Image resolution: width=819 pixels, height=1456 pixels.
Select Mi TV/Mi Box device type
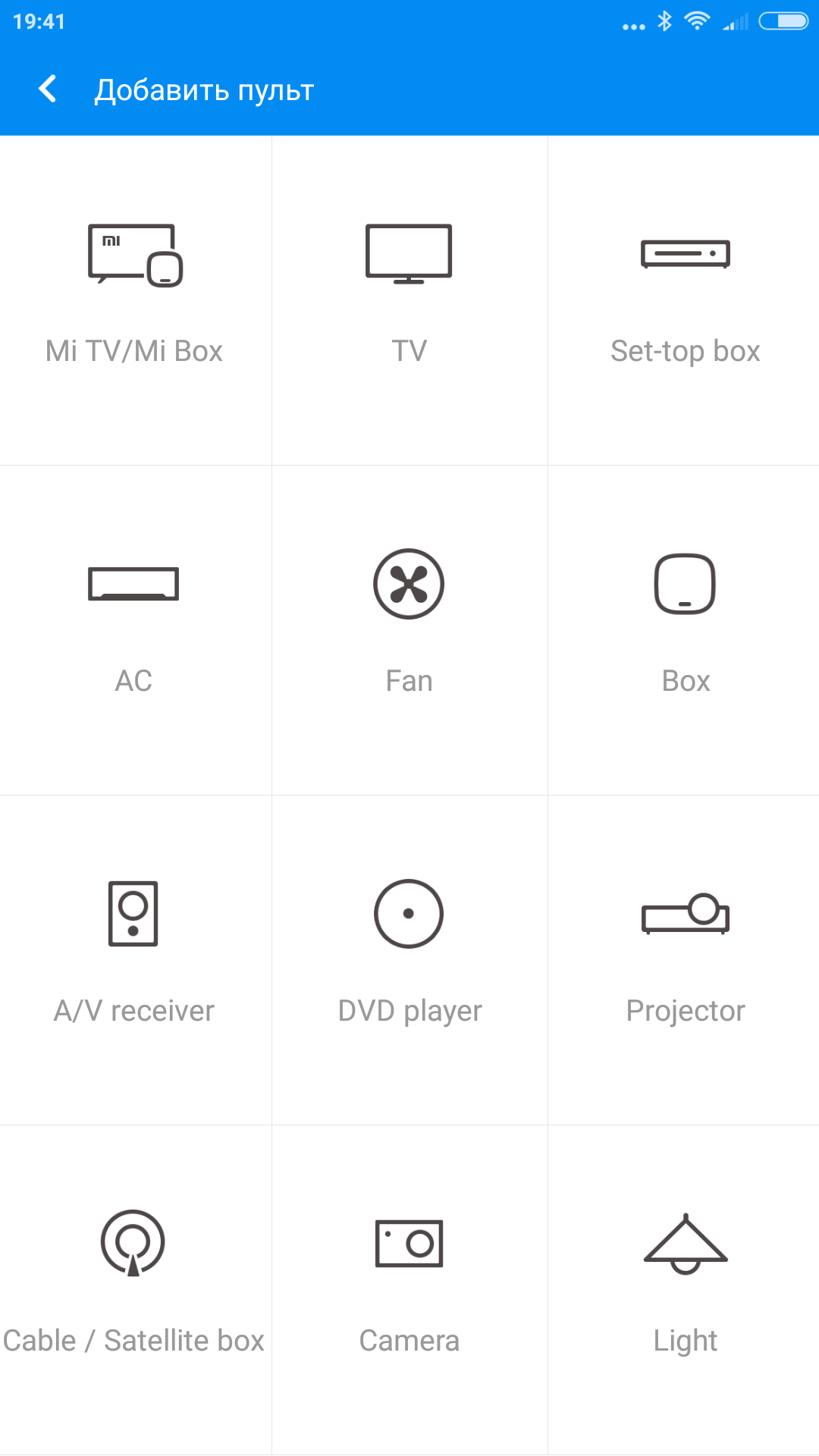point(135,300)
